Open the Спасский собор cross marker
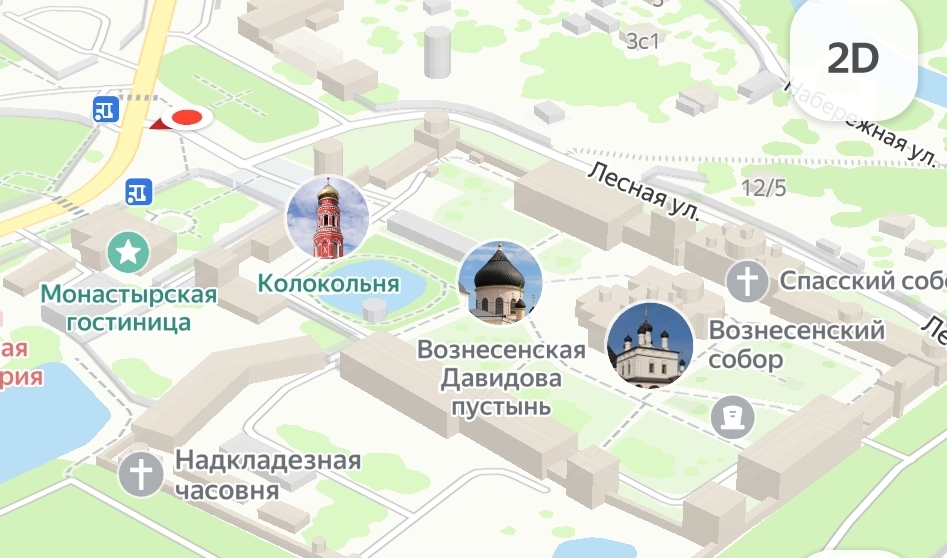947x558 pixels. (x=746, y=281)
